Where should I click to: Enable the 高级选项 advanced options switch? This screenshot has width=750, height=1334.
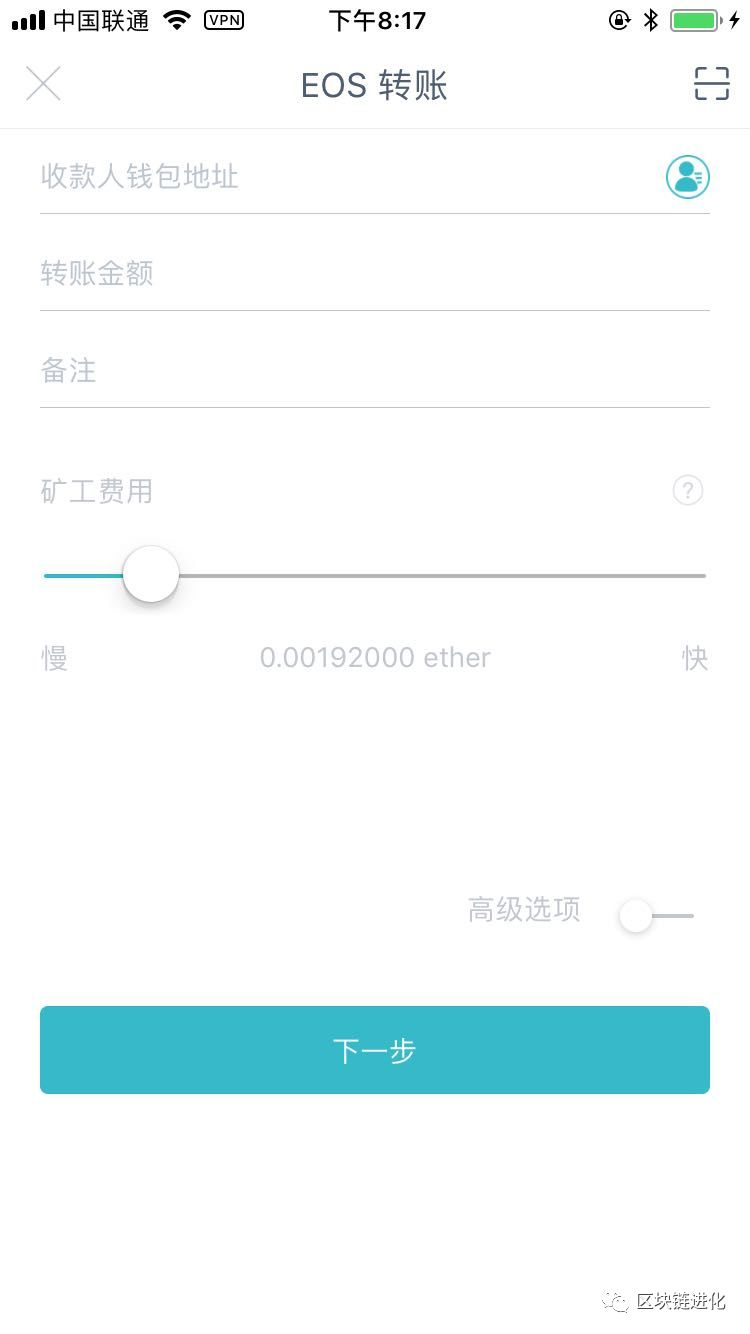click(636, 915)
